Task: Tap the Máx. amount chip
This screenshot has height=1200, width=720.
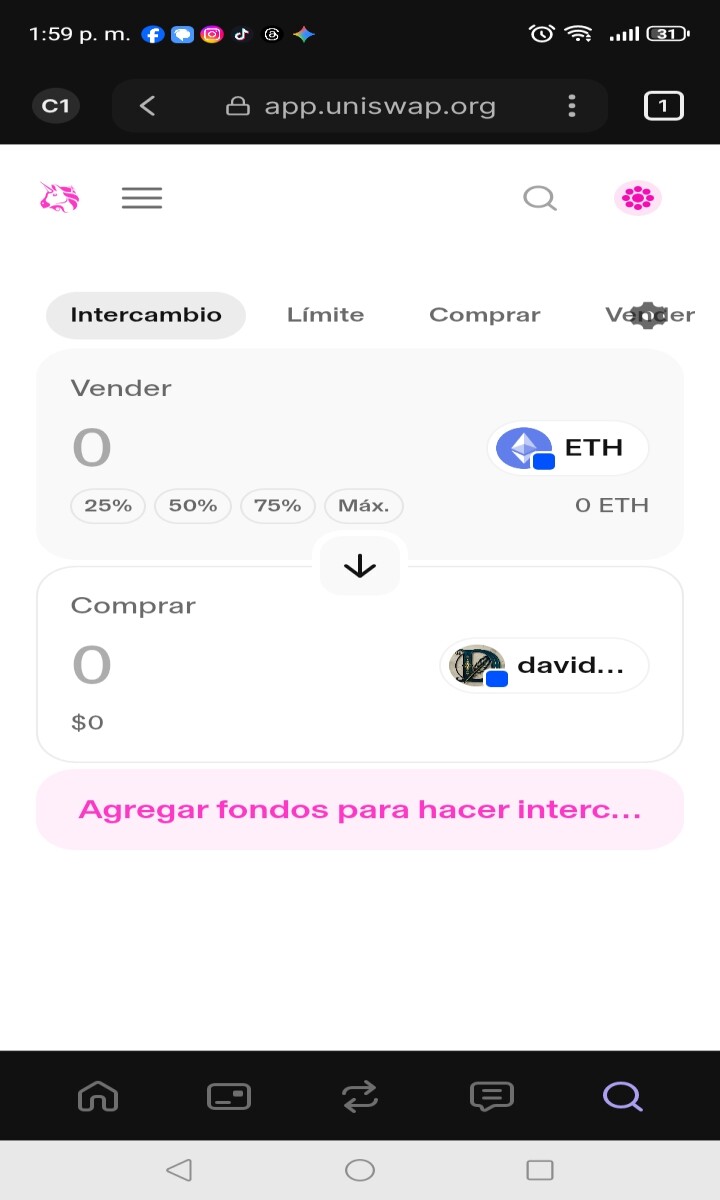Action: tap(364, 506)
